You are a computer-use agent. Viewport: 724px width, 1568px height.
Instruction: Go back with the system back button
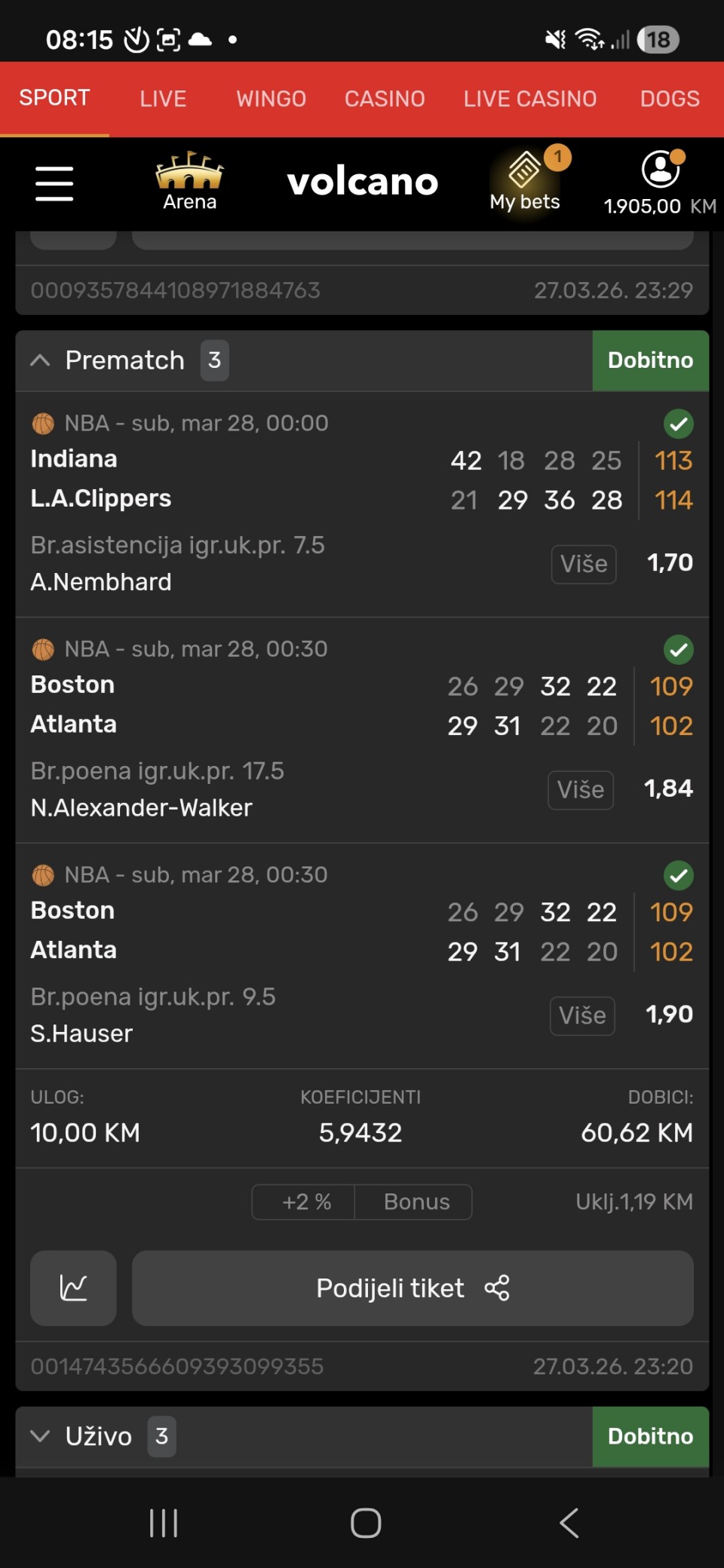[x=569, y=1523]
